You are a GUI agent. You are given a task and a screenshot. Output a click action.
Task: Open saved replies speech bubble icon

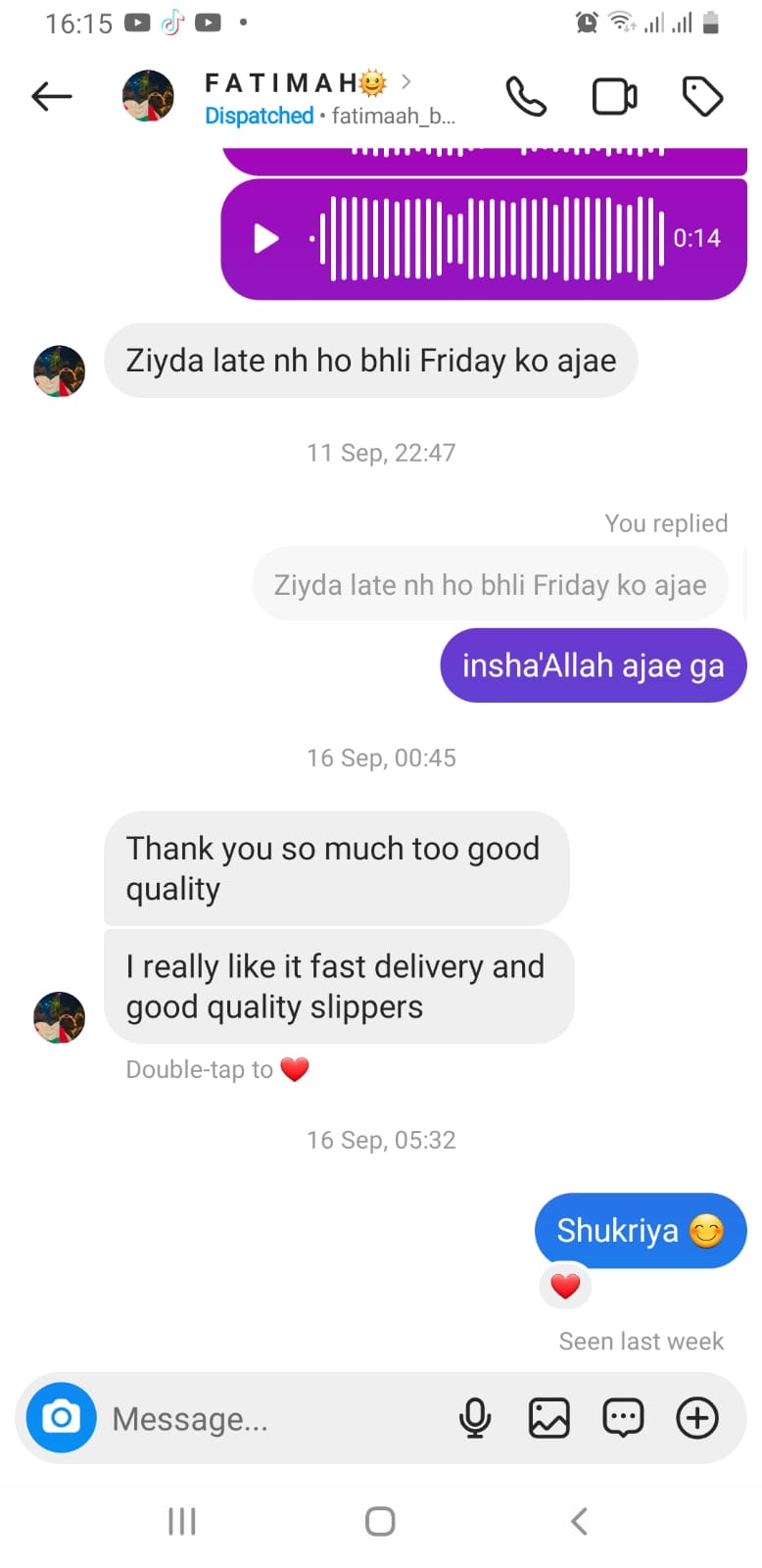point(623,1418)
